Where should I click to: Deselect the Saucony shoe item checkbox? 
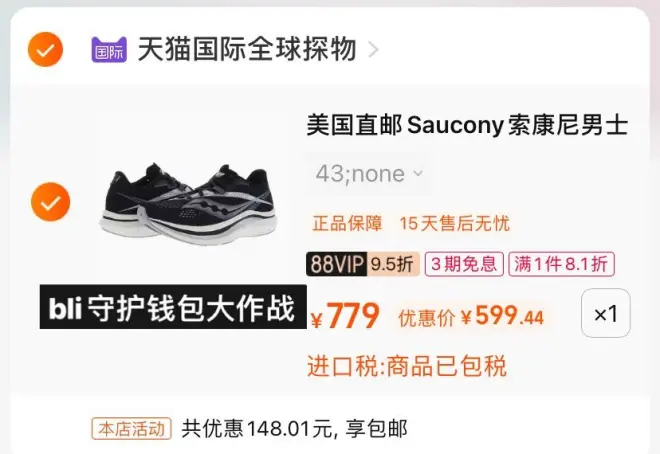pyautogui.click(x=50, y=202)
